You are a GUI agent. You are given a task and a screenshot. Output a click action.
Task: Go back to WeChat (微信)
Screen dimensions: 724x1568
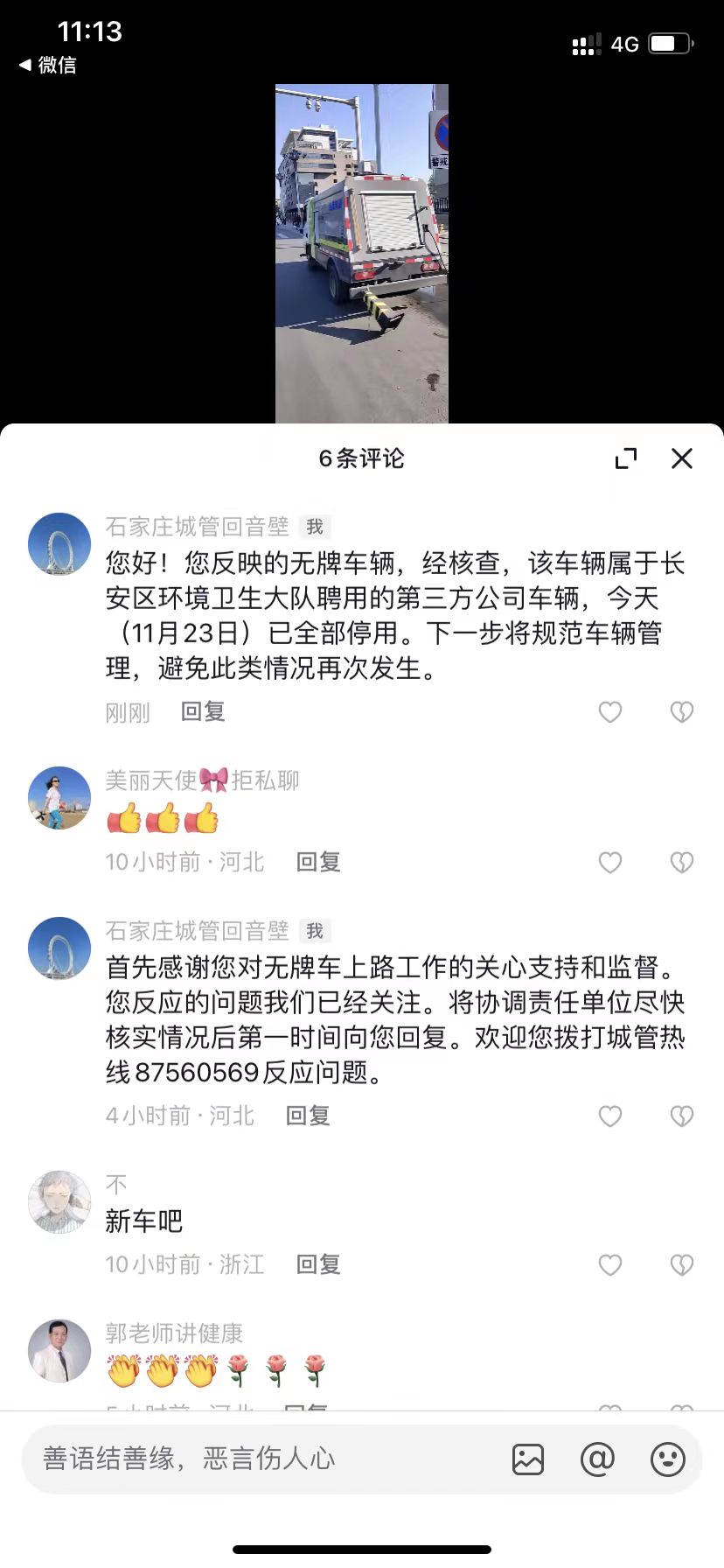pos(47,65)
